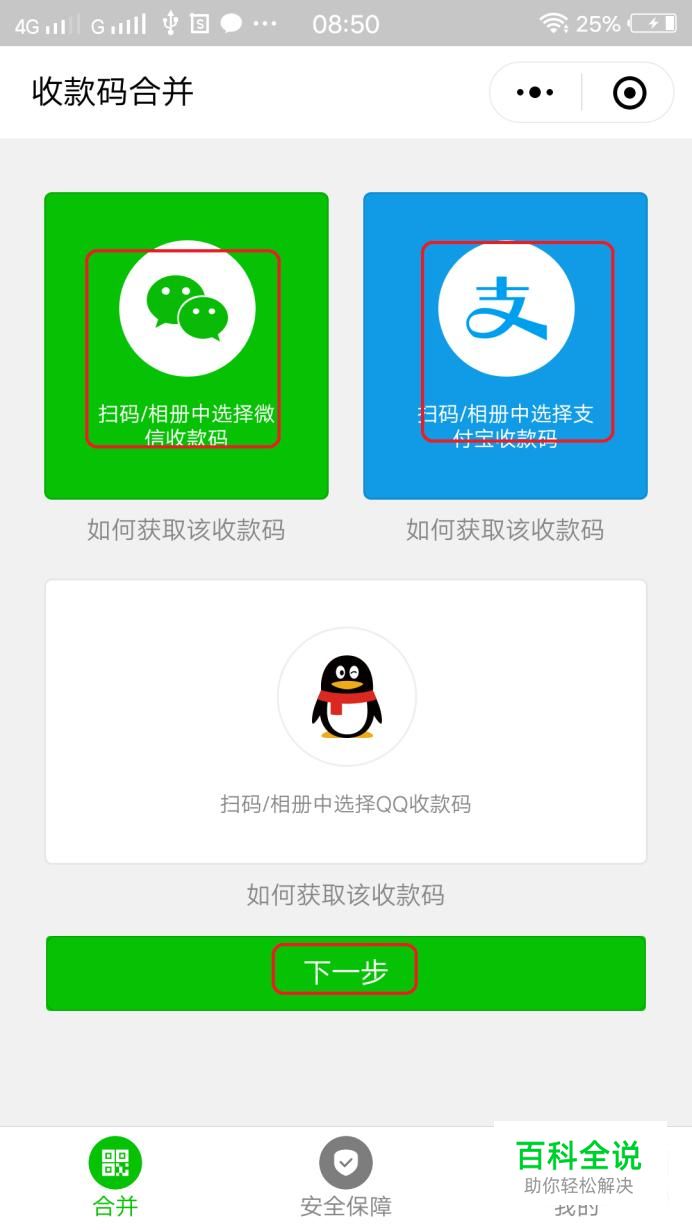Select the QQ payment code card

coord(346,721)
